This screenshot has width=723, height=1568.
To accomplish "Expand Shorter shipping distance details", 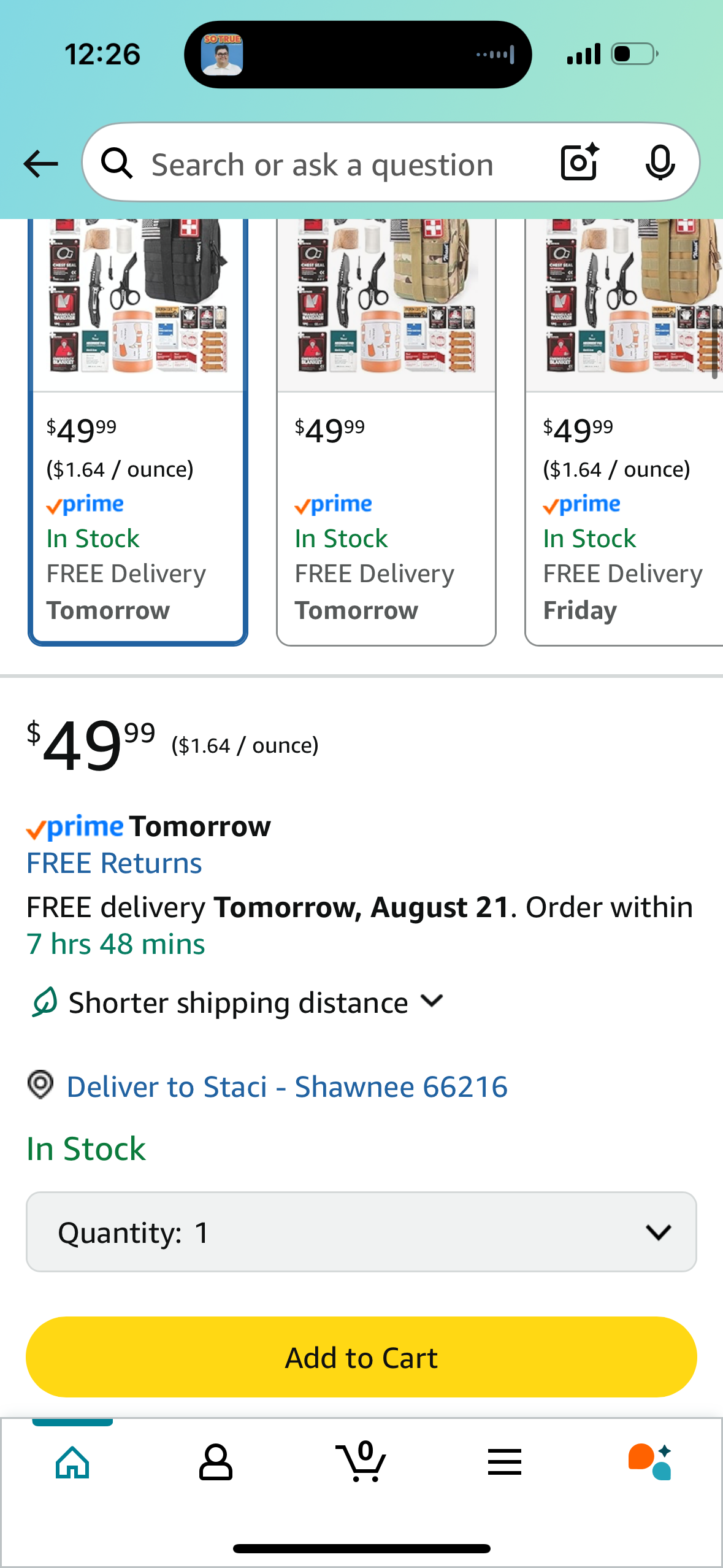I will [x=237, y=1002].
